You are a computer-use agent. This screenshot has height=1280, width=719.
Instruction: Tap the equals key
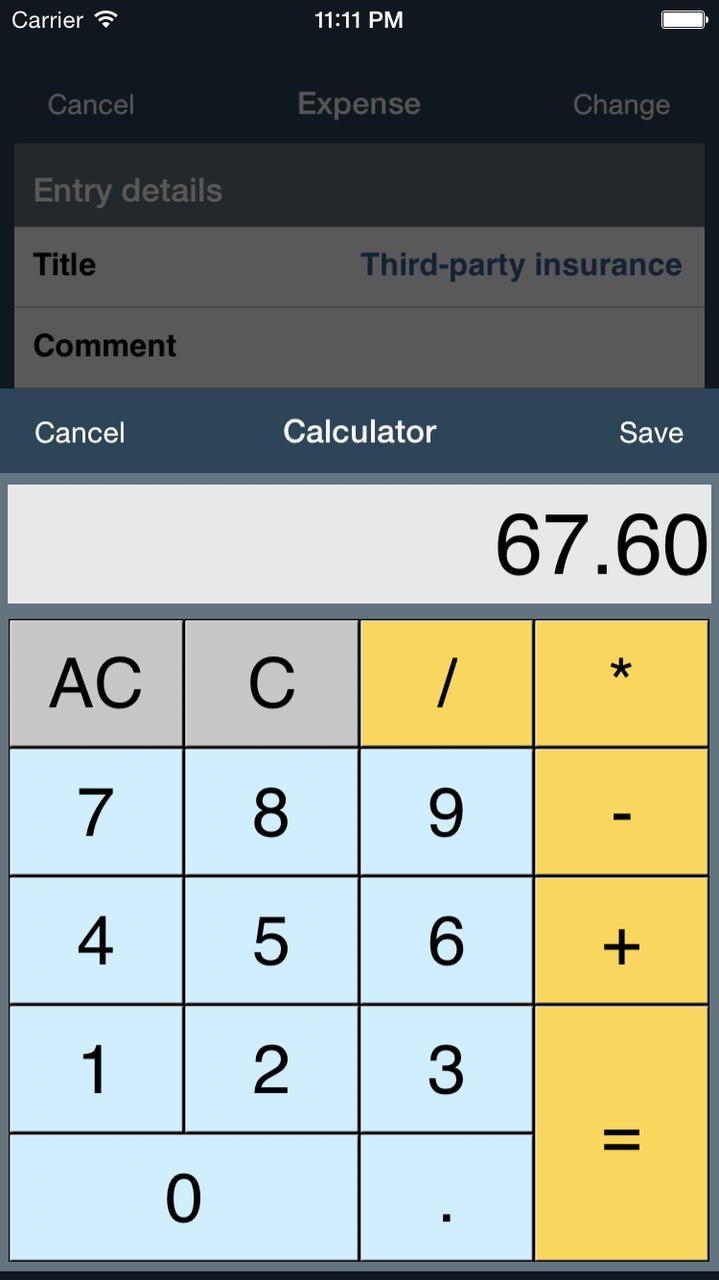621,1133
